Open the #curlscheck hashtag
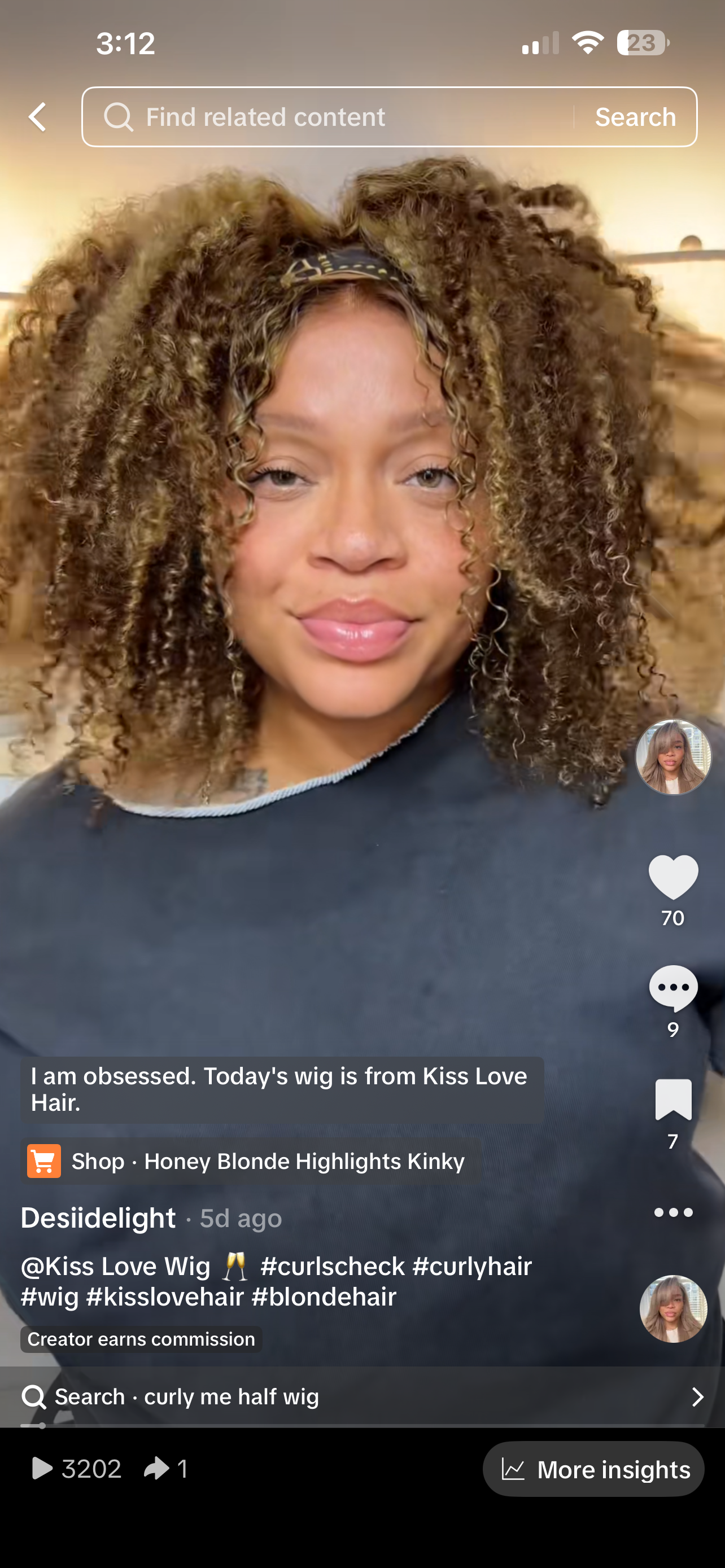The image size is (725, 1568). click(x=333, y=1266)
